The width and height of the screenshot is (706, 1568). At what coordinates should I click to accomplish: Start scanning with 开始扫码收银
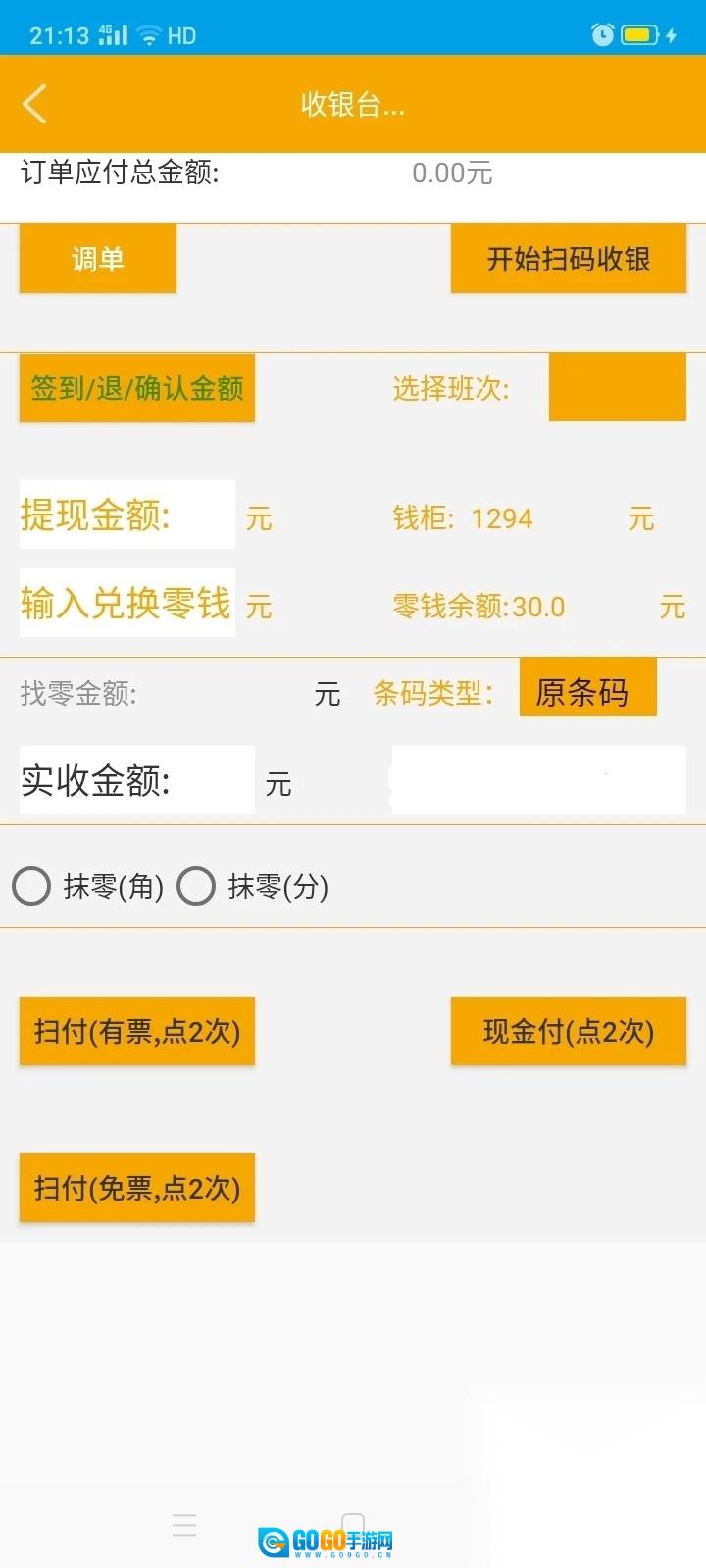569,259
